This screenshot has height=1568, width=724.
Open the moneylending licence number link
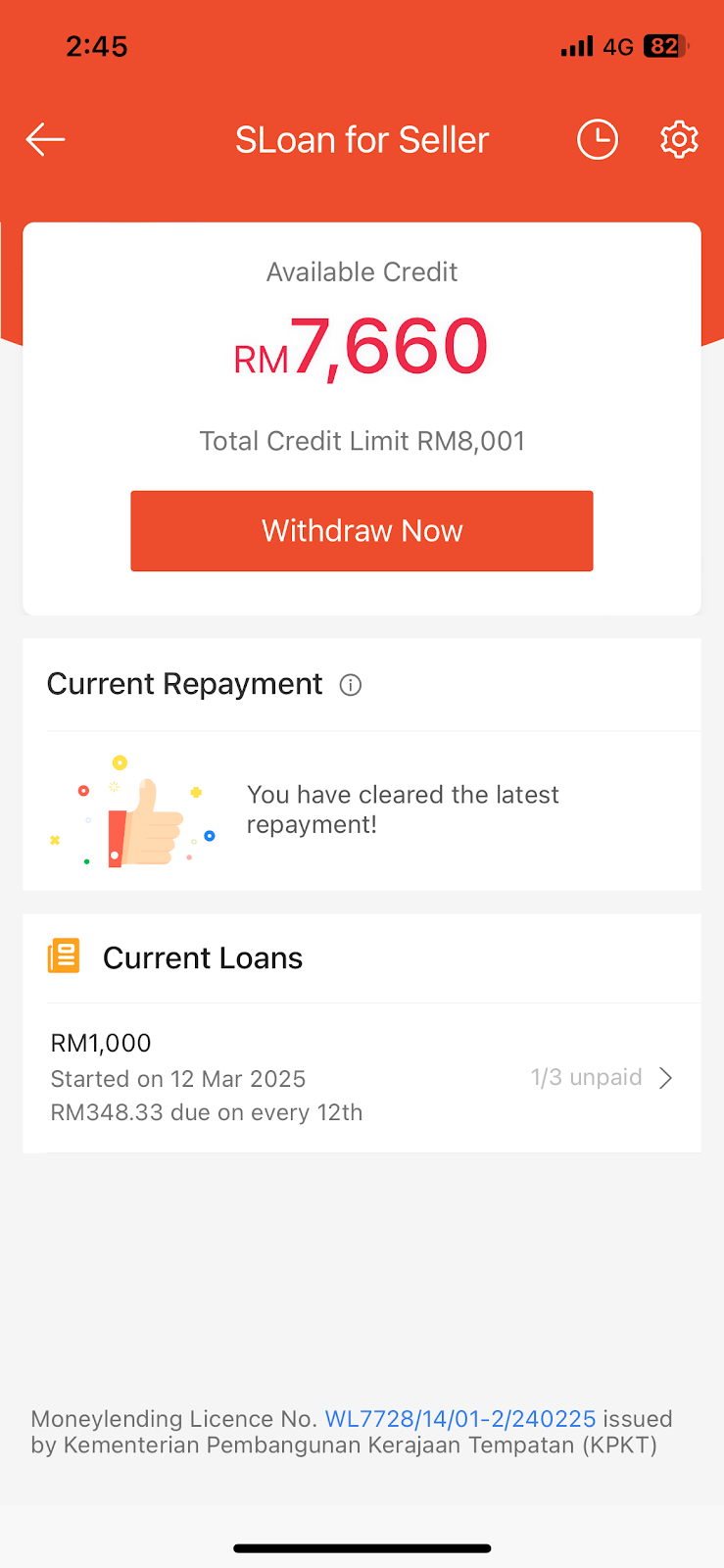[x=459, y=1418]
